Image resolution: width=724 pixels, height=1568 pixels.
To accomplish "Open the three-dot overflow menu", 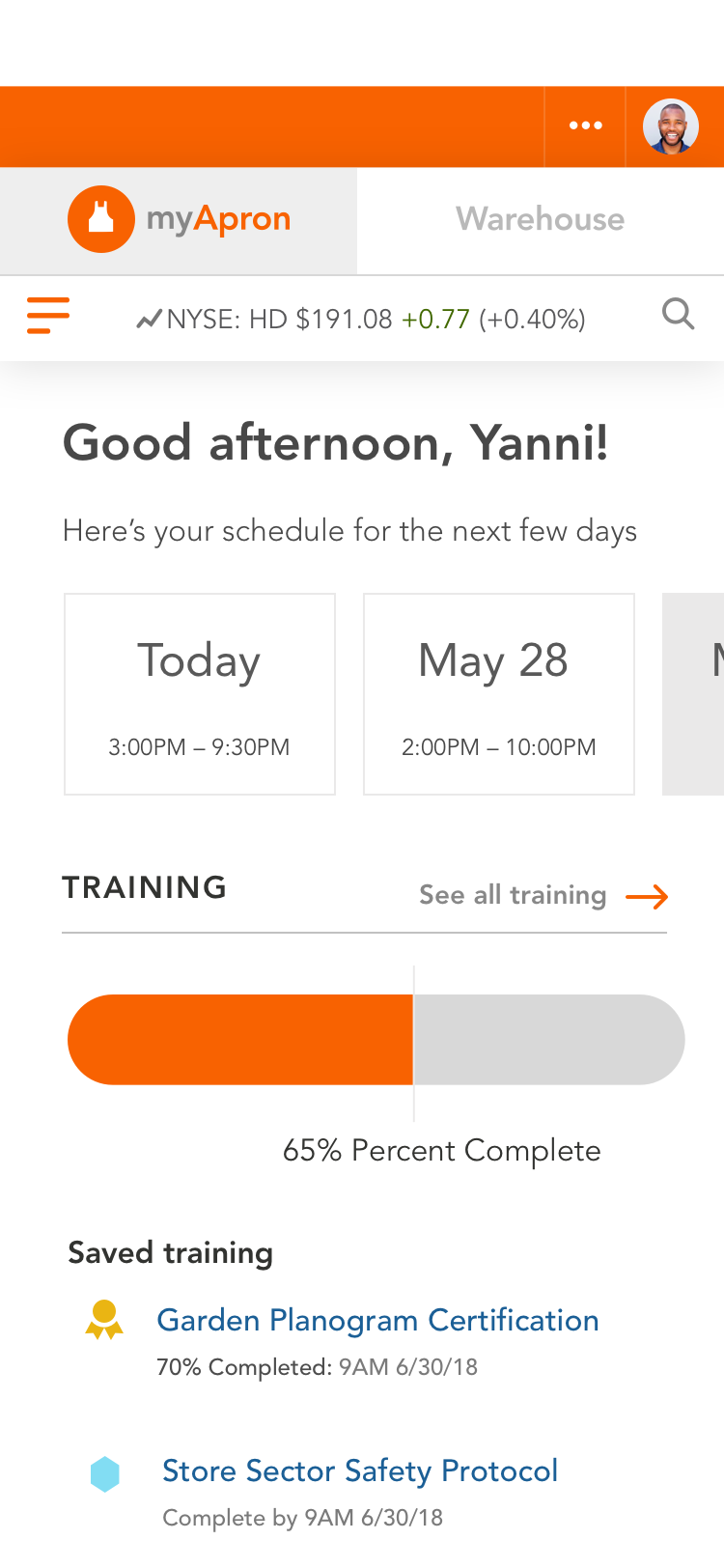I will point(585,126).
